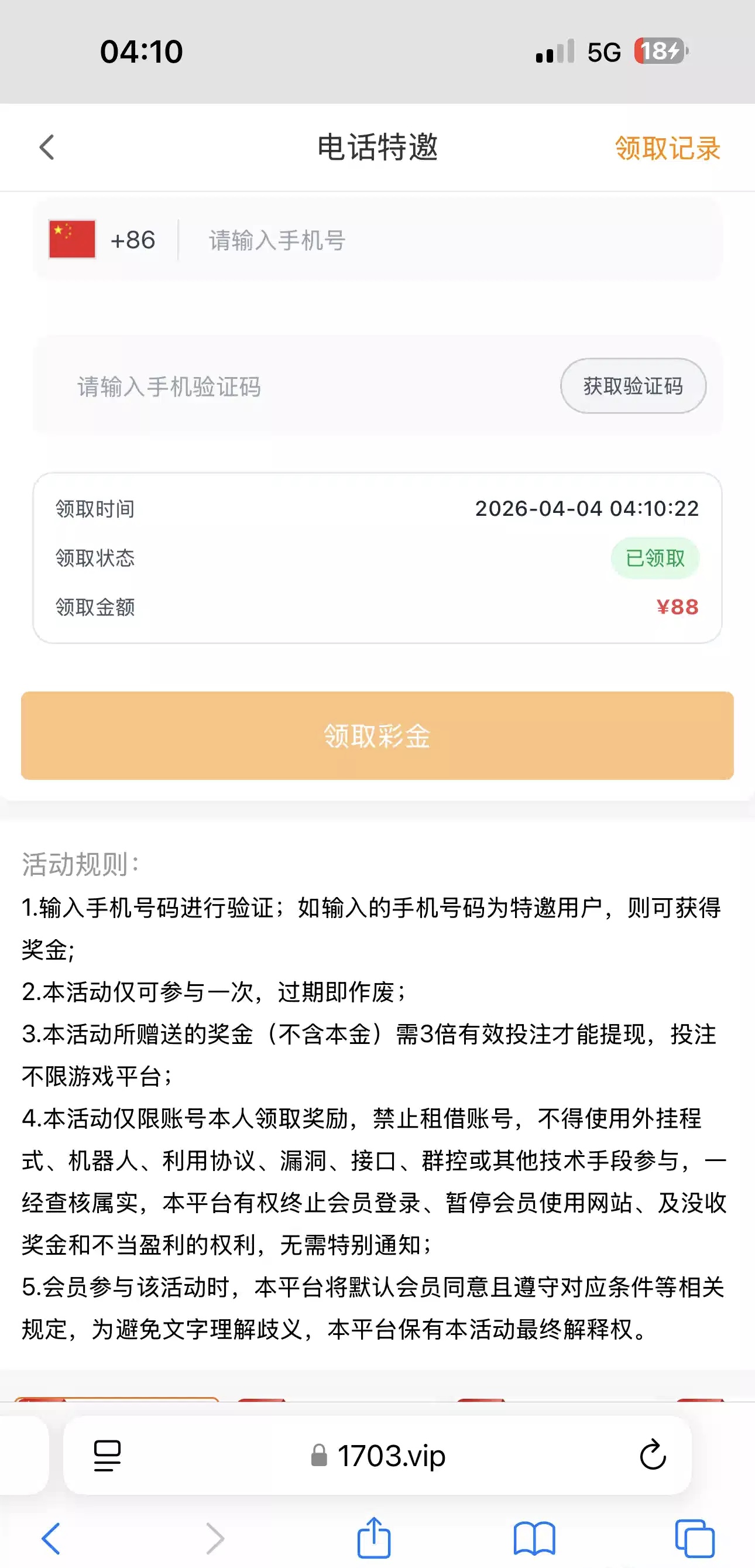Viewport: 755px width, 1568px height.
Task: Open Safari bookmarks
Action: 534,1538
